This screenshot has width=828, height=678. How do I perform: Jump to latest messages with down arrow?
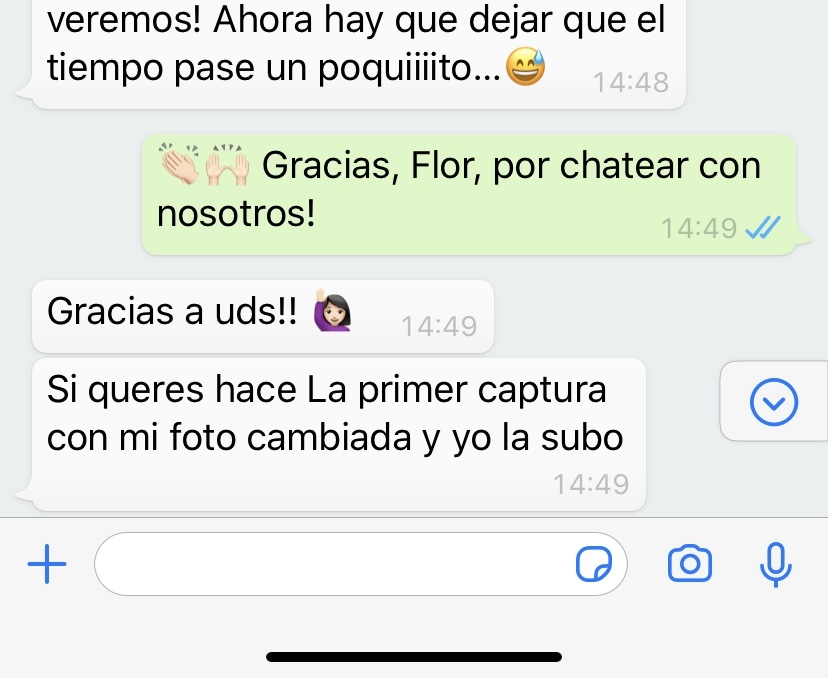[x=773, y=403]
